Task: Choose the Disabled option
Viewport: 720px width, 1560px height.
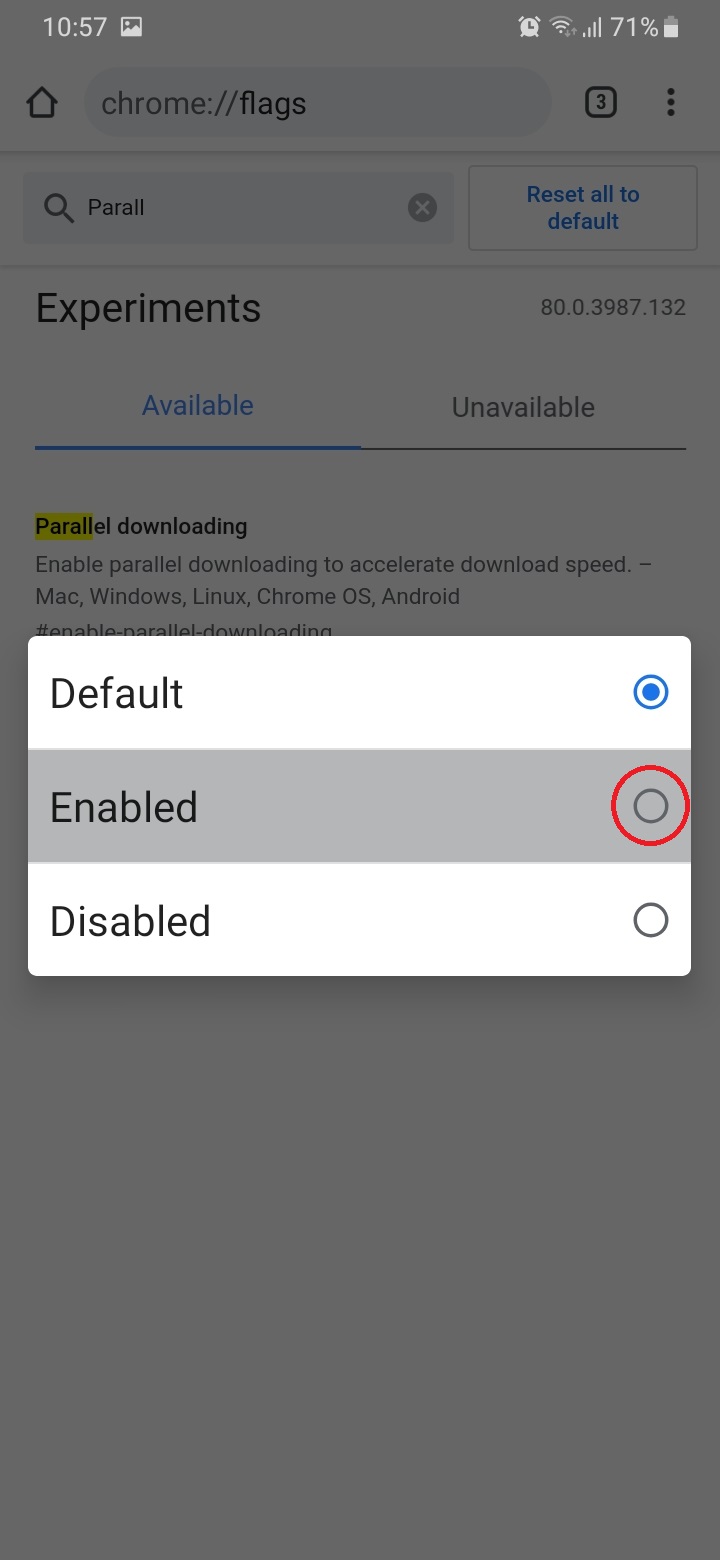Action: click(x=650, y=920)
